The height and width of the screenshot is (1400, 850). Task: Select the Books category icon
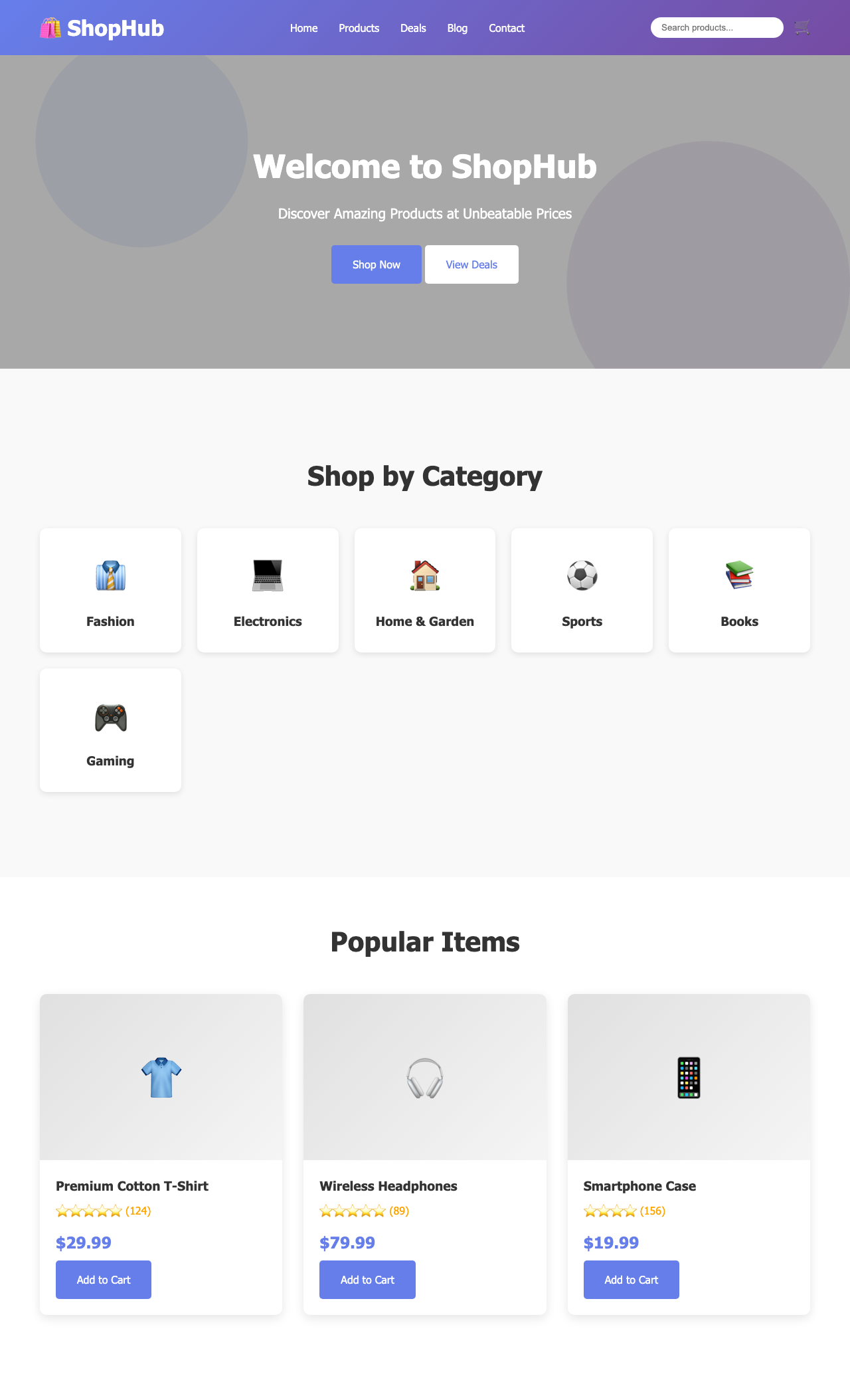click(739, 576)
